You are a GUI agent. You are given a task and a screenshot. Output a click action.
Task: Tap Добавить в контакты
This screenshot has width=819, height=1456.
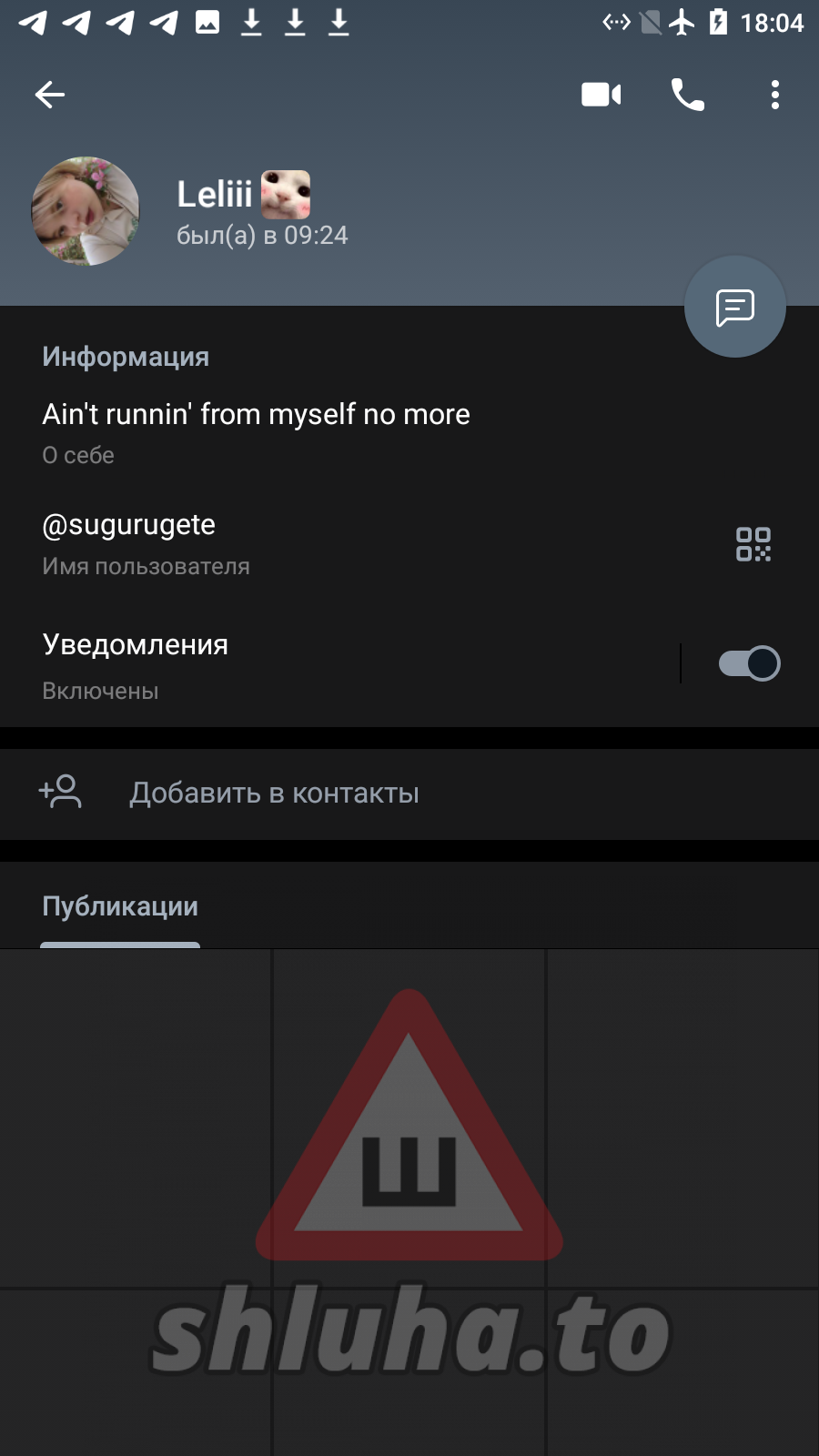tap(273, 794)
